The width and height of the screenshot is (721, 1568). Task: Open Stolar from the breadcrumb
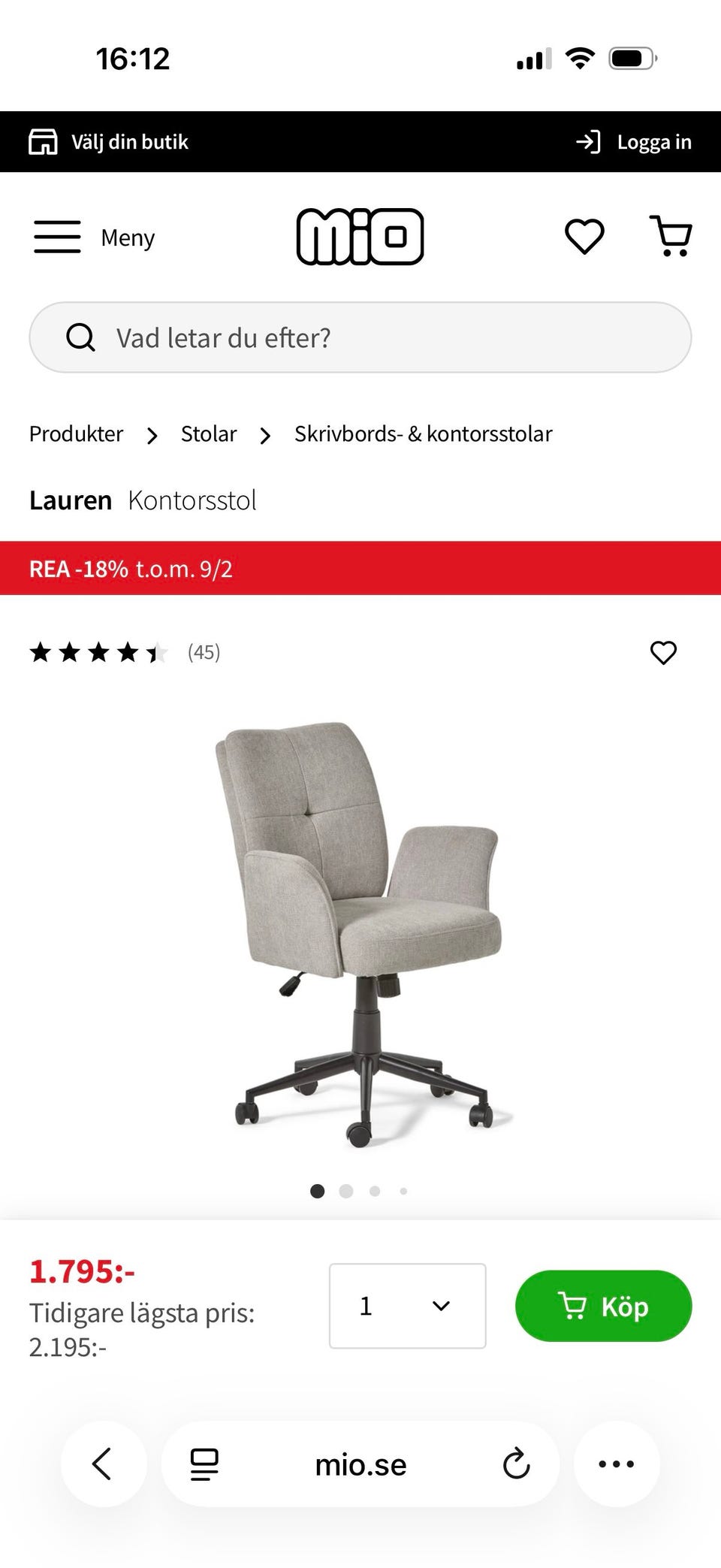click(208, 434)
